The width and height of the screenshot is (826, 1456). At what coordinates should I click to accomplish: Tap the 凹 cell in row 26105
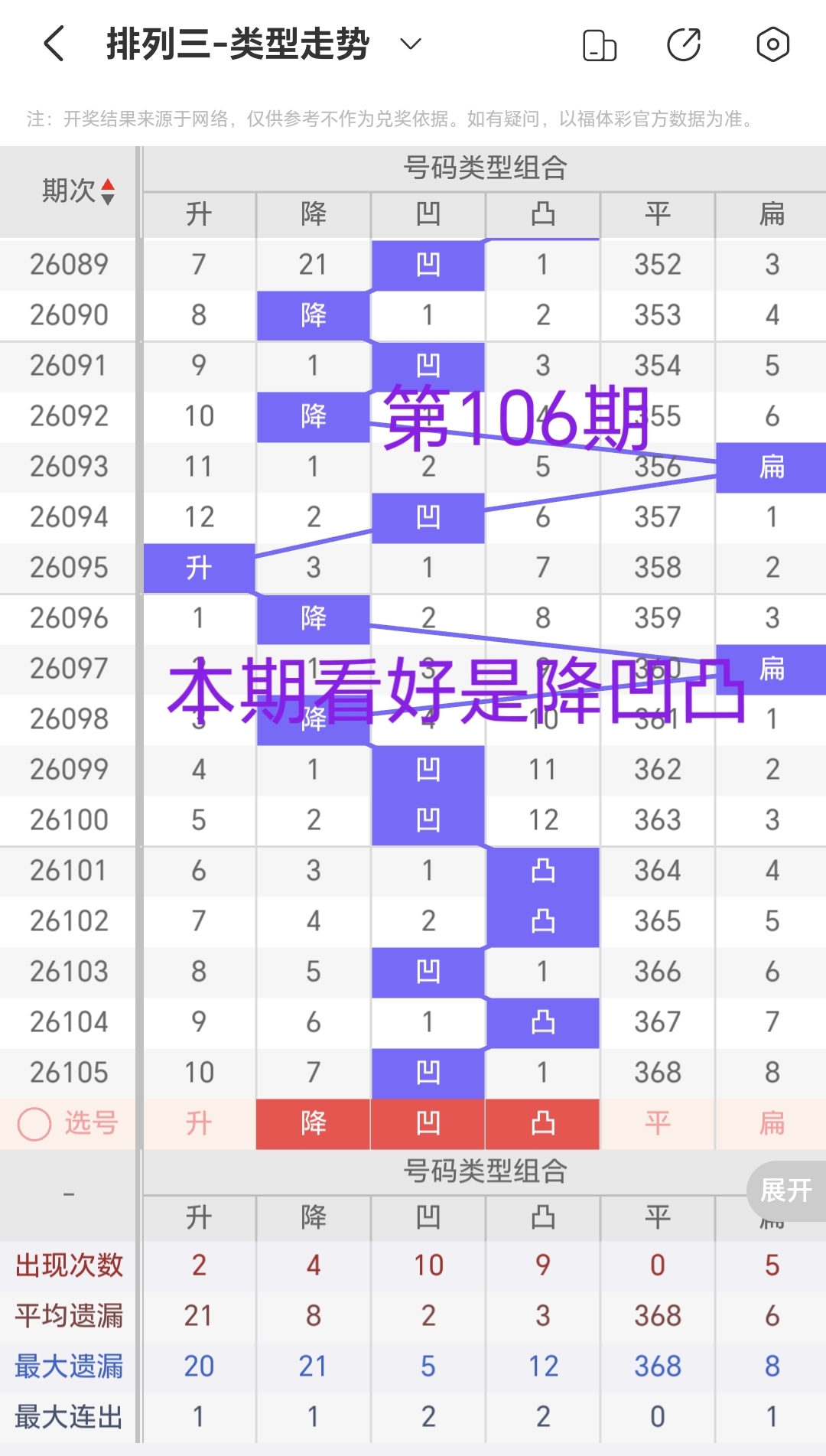click(428, 1072)
